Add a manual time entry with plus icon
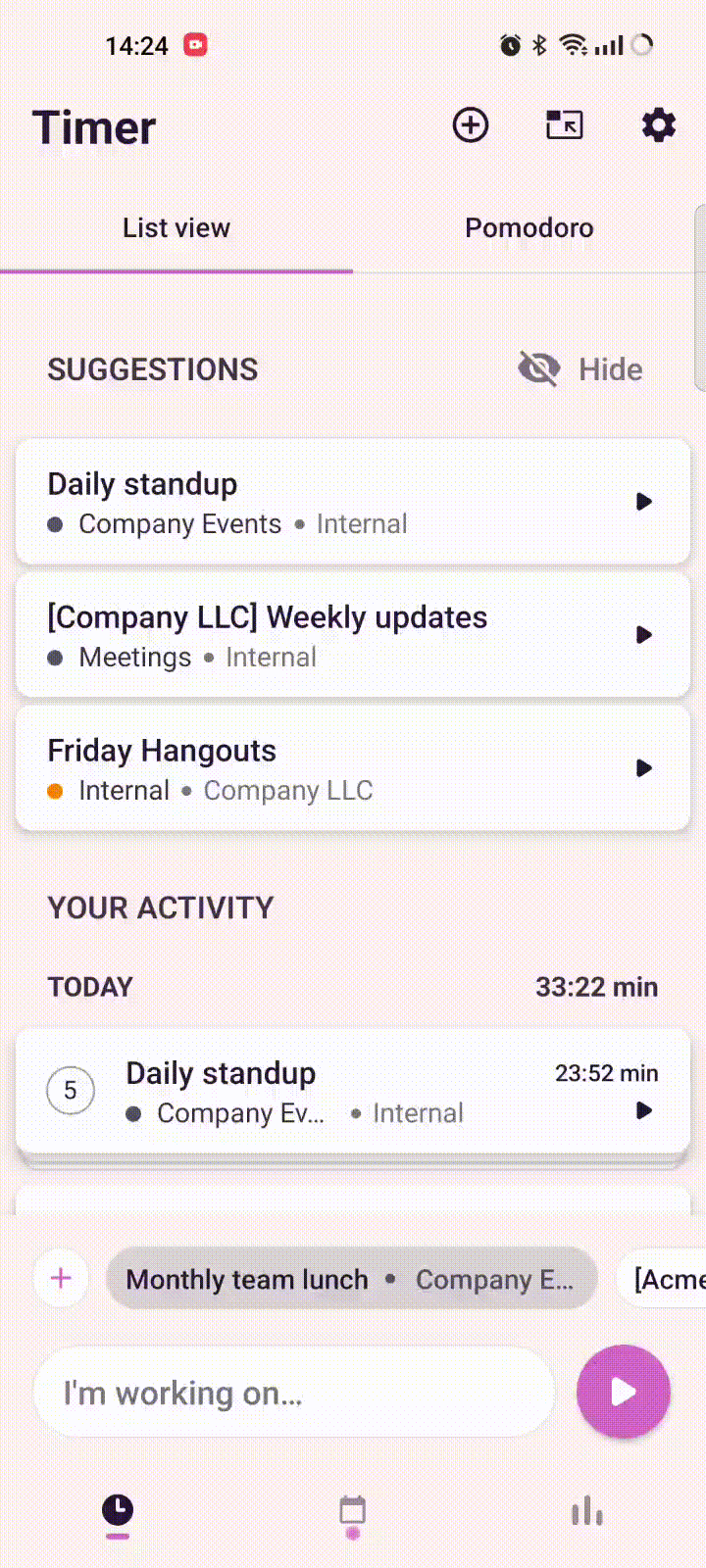Image resolution: width=706 pixels, height=1568 pixels. [471, 125]
